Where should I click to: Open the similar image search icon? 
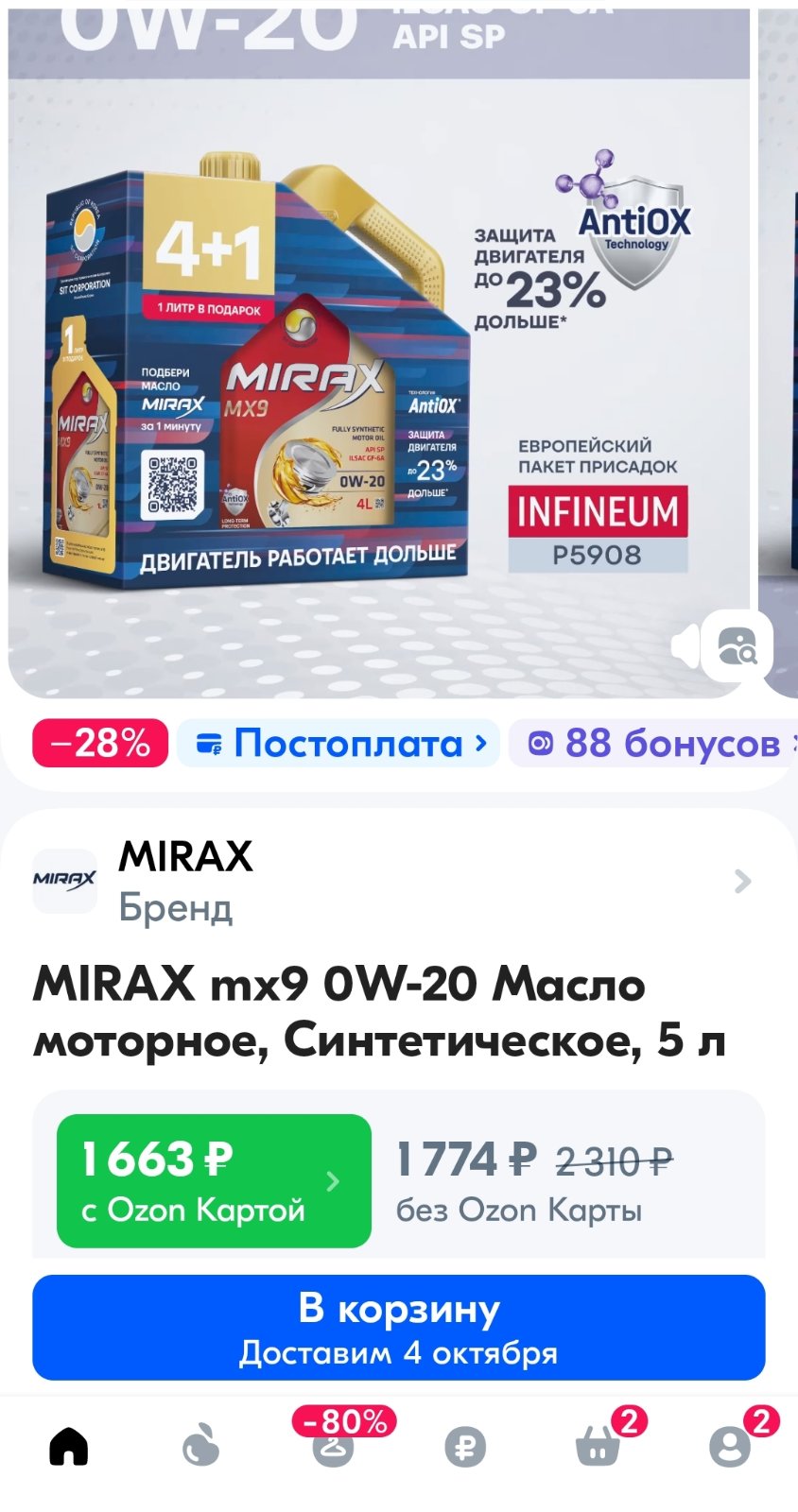[x=737, y=646]
